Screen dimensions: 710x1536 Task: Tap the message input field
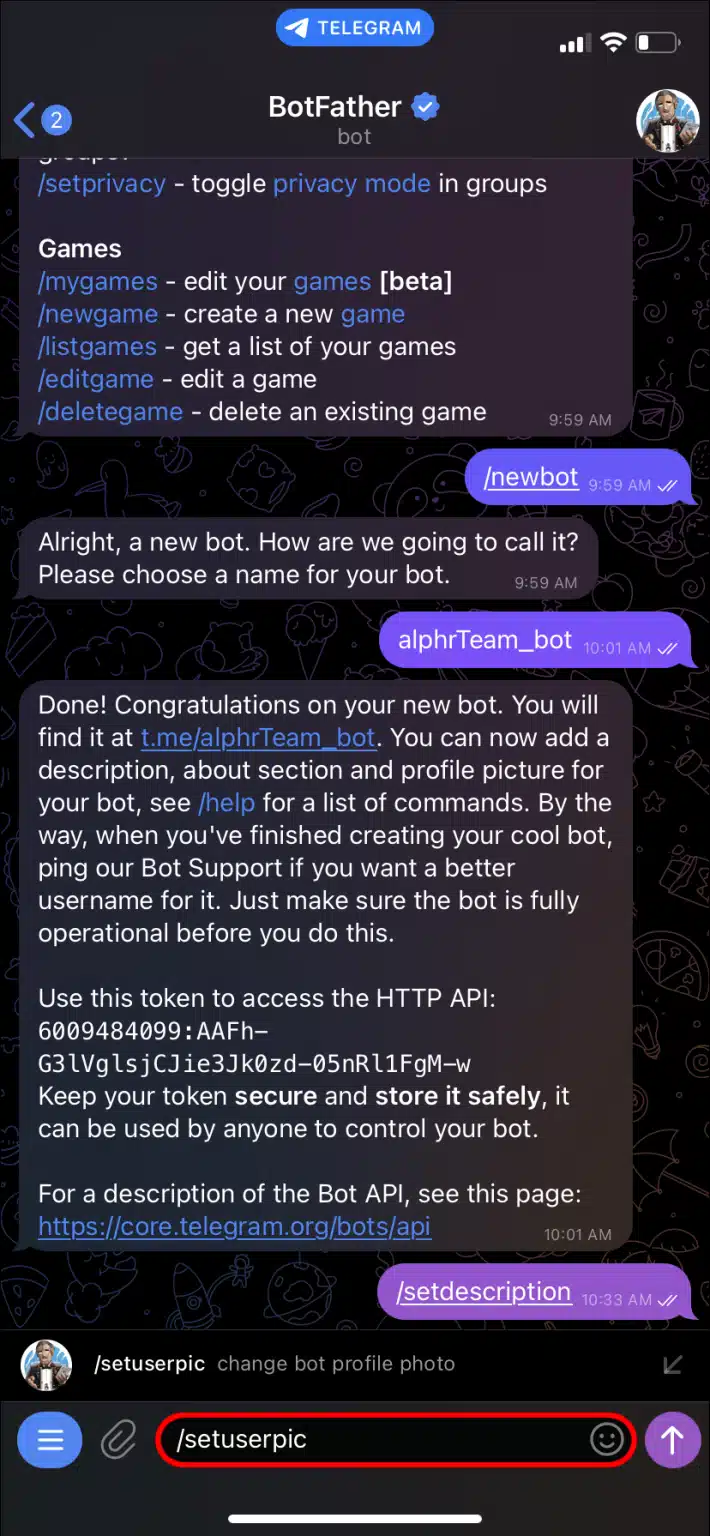(380, 1440)
